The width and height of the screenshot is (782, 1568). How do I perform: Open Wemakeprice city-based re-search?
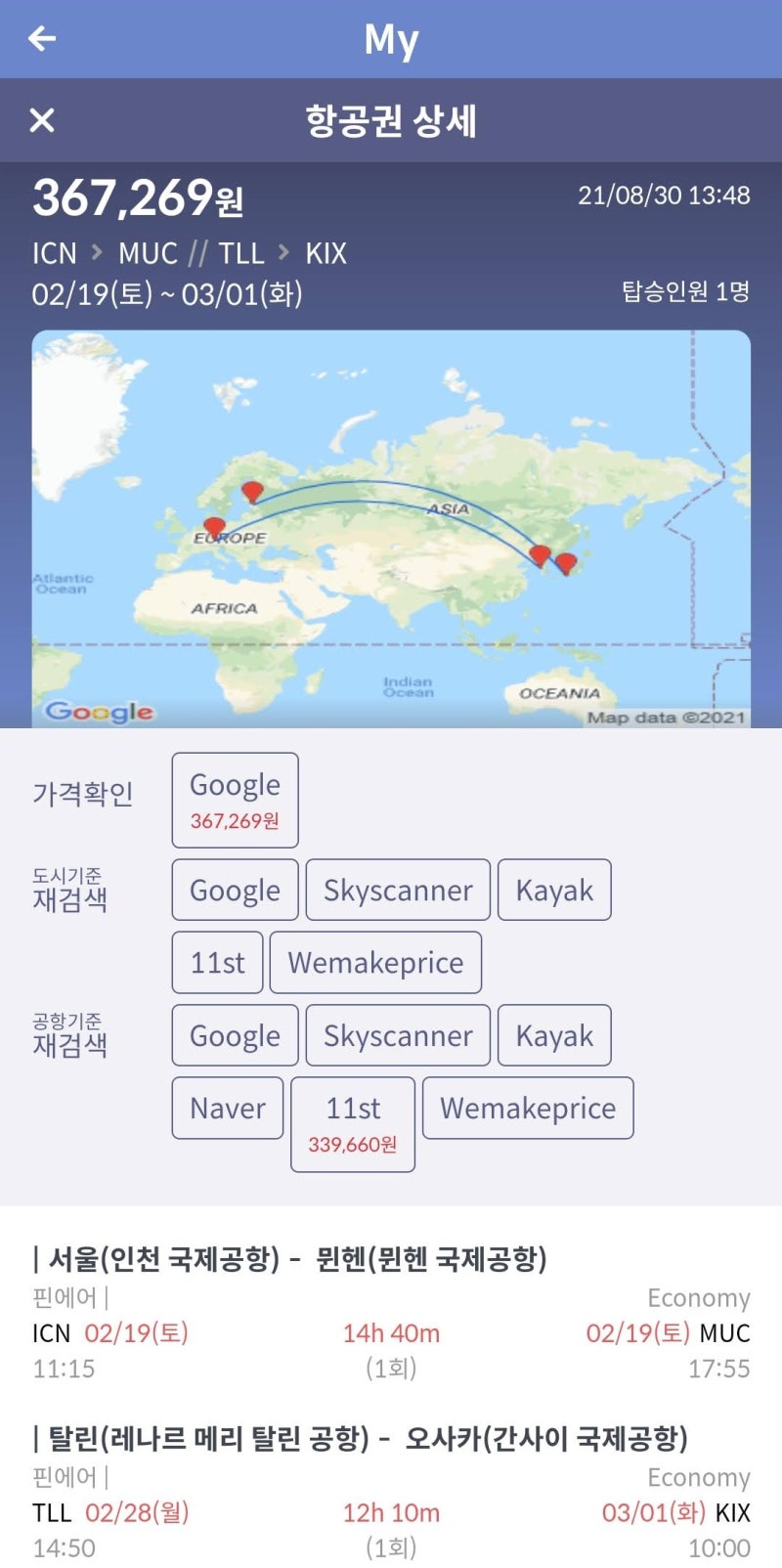point(375,962)
